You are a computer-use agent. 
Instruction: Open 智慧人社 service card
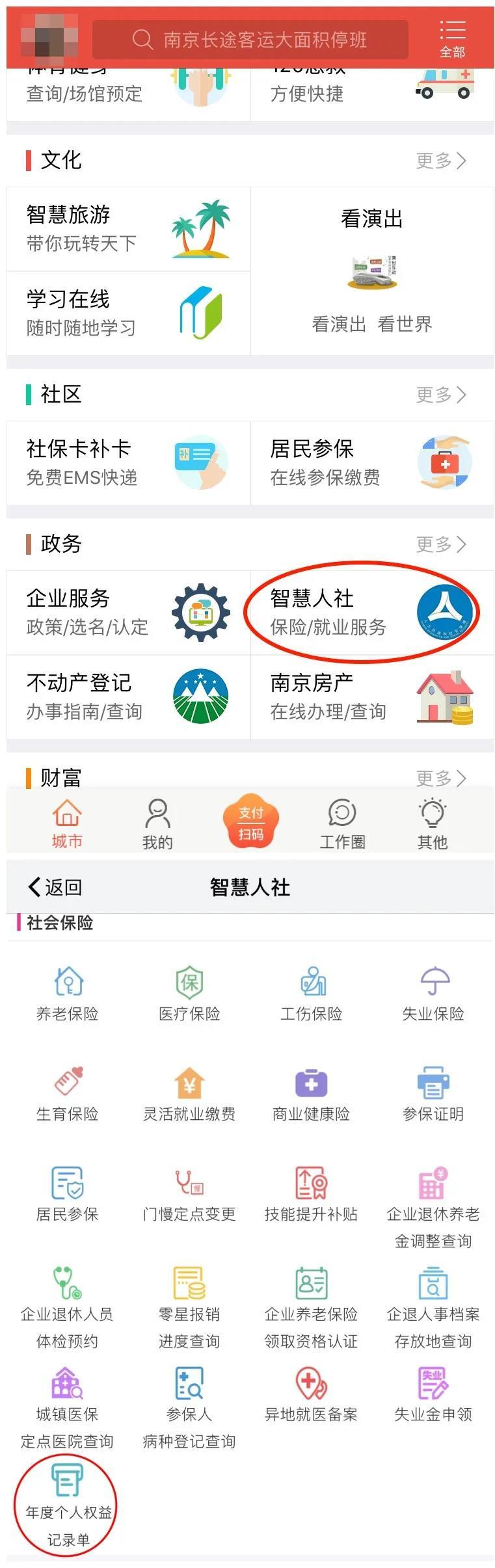click(x=371, y=612)
